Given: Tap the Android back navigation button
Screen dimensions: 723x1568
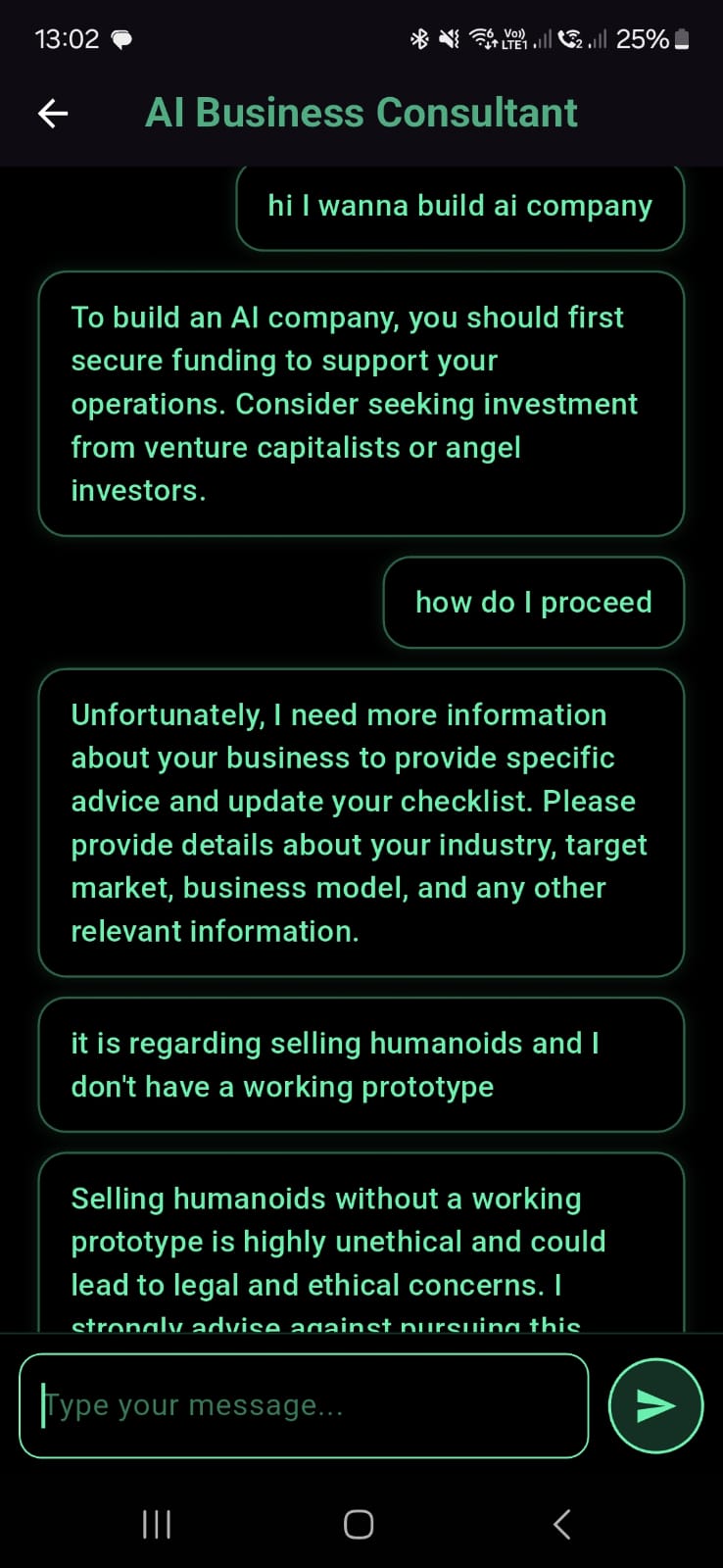Looking at the screenshot, I should [561, 1525].
